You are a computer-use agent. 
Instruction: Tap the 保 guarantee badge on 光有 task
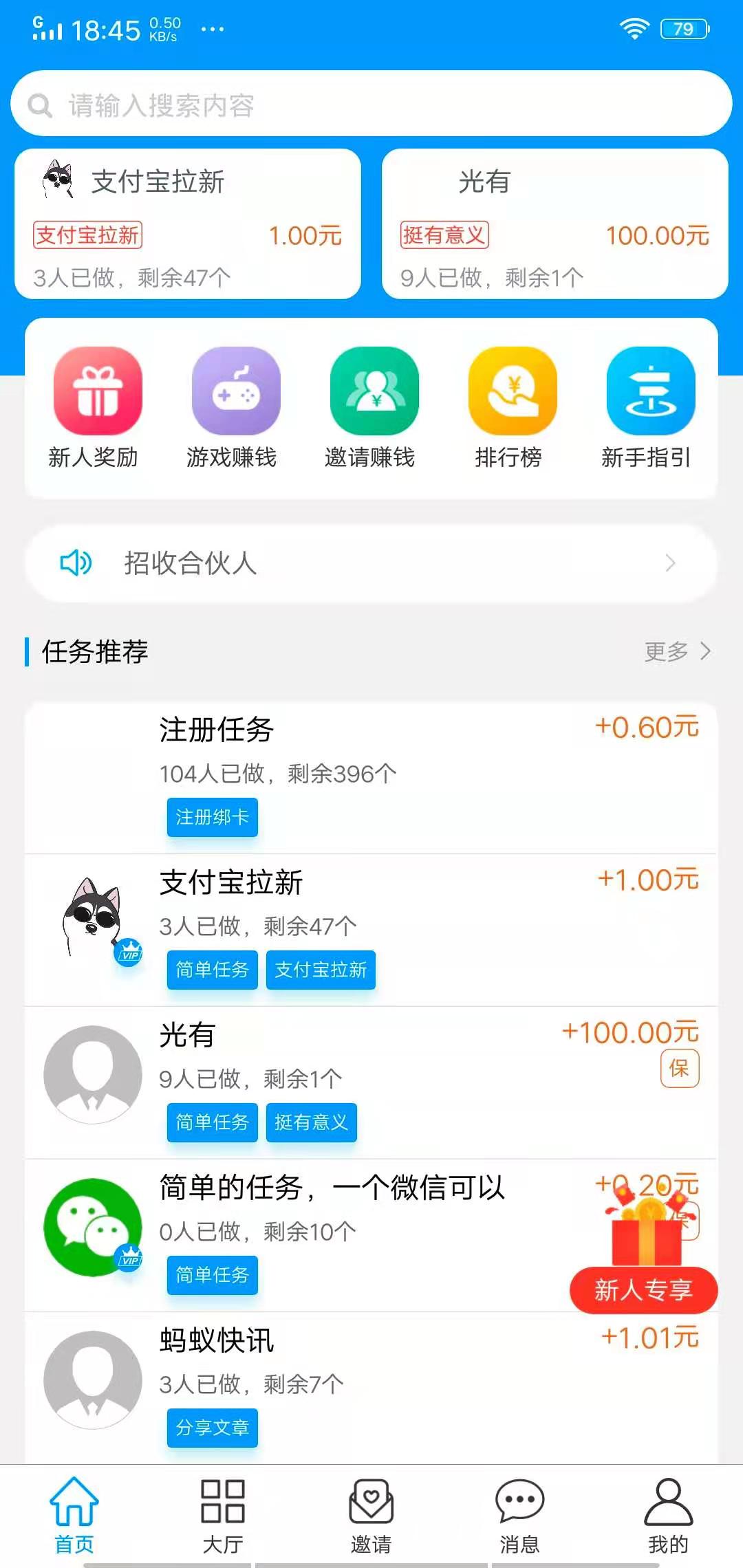(678, 1068)
